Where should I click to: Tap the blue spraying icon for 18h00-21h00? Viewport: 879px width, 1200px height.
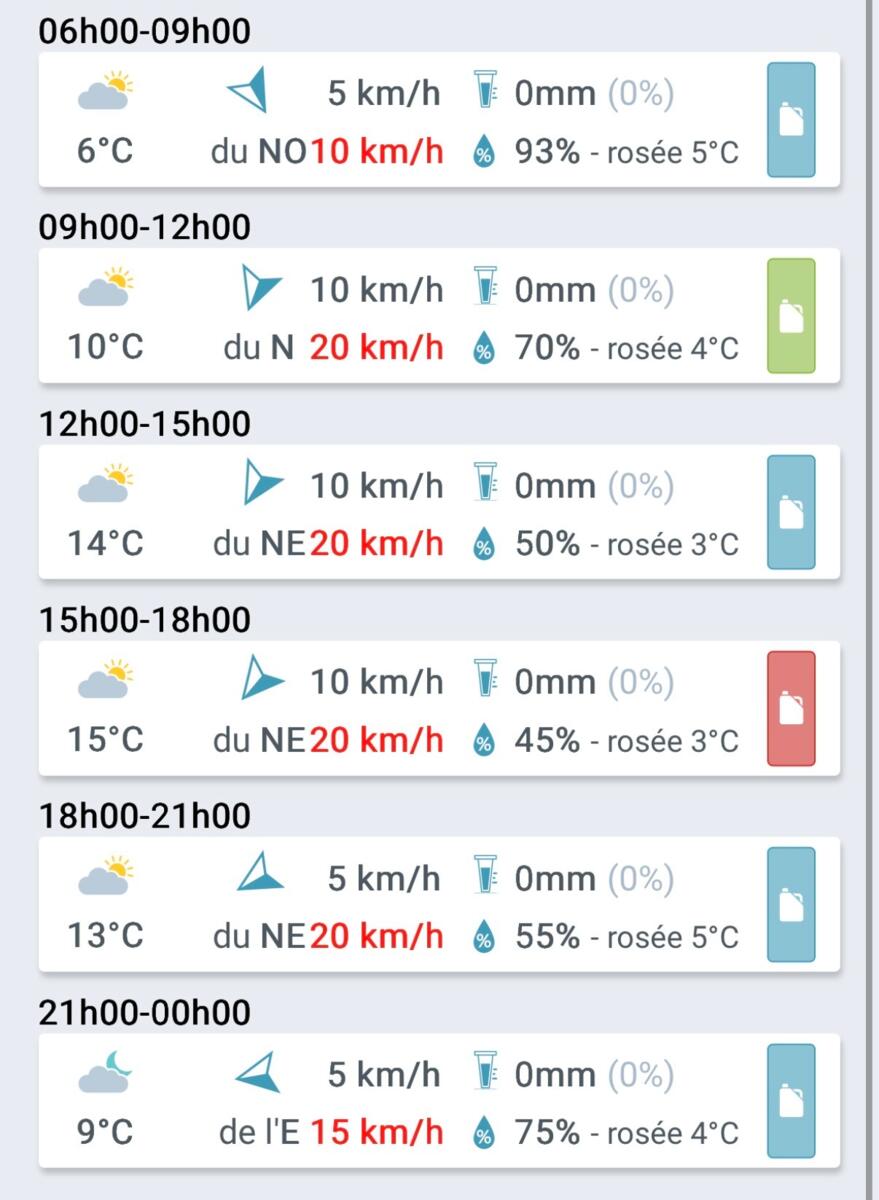coord(791,904)
